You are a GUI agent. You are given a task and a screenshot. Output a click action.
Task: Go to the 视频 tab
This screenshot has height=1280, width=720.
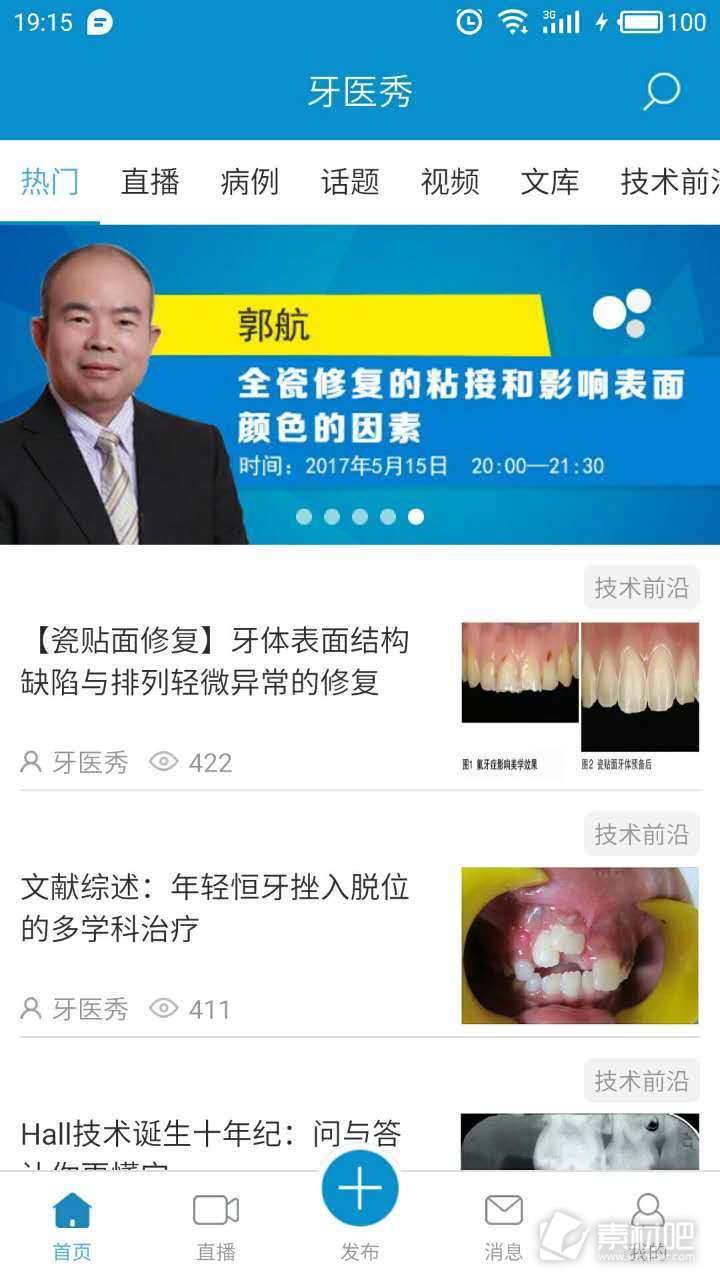pos(450,182)
